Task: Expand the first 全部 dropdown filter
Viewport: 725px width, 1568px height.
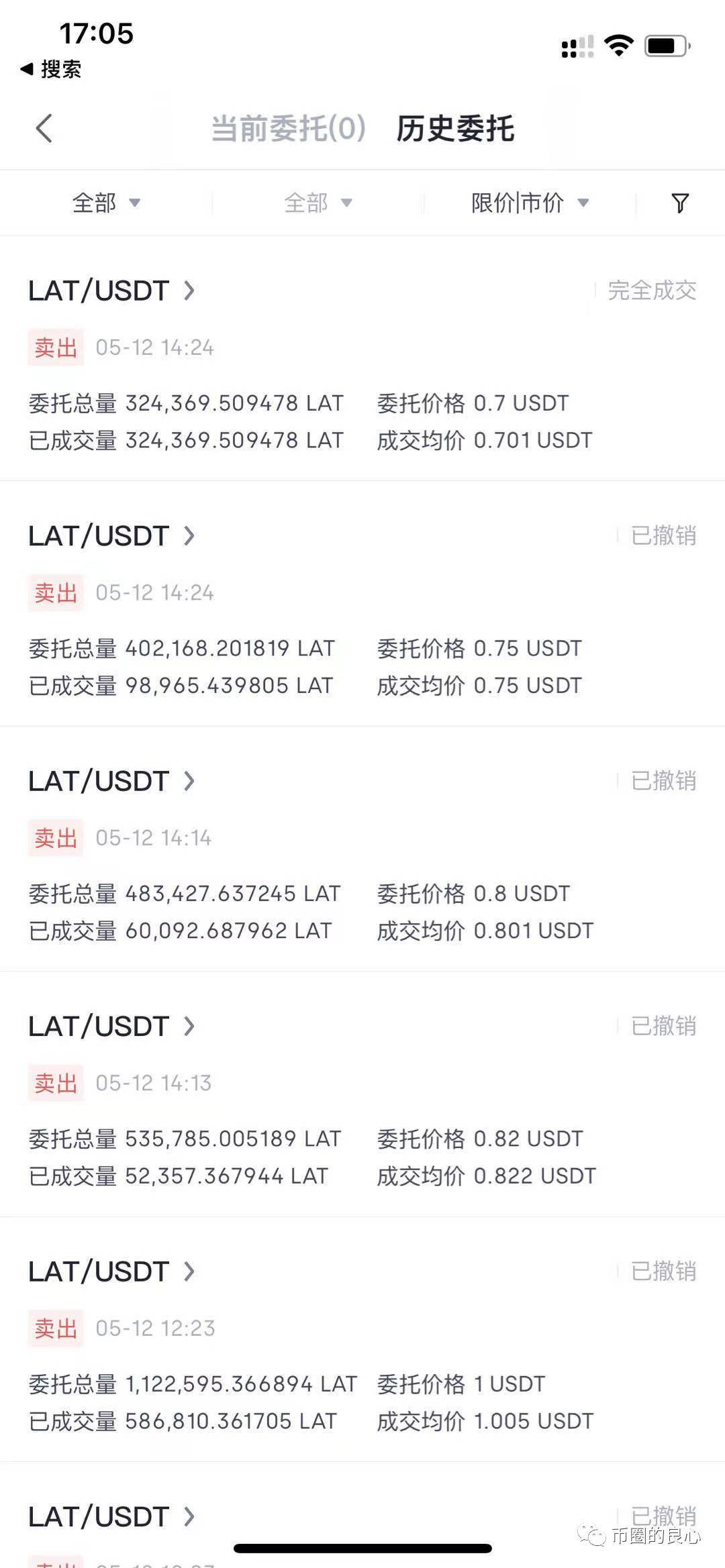Action: click(x=106, y=203)
